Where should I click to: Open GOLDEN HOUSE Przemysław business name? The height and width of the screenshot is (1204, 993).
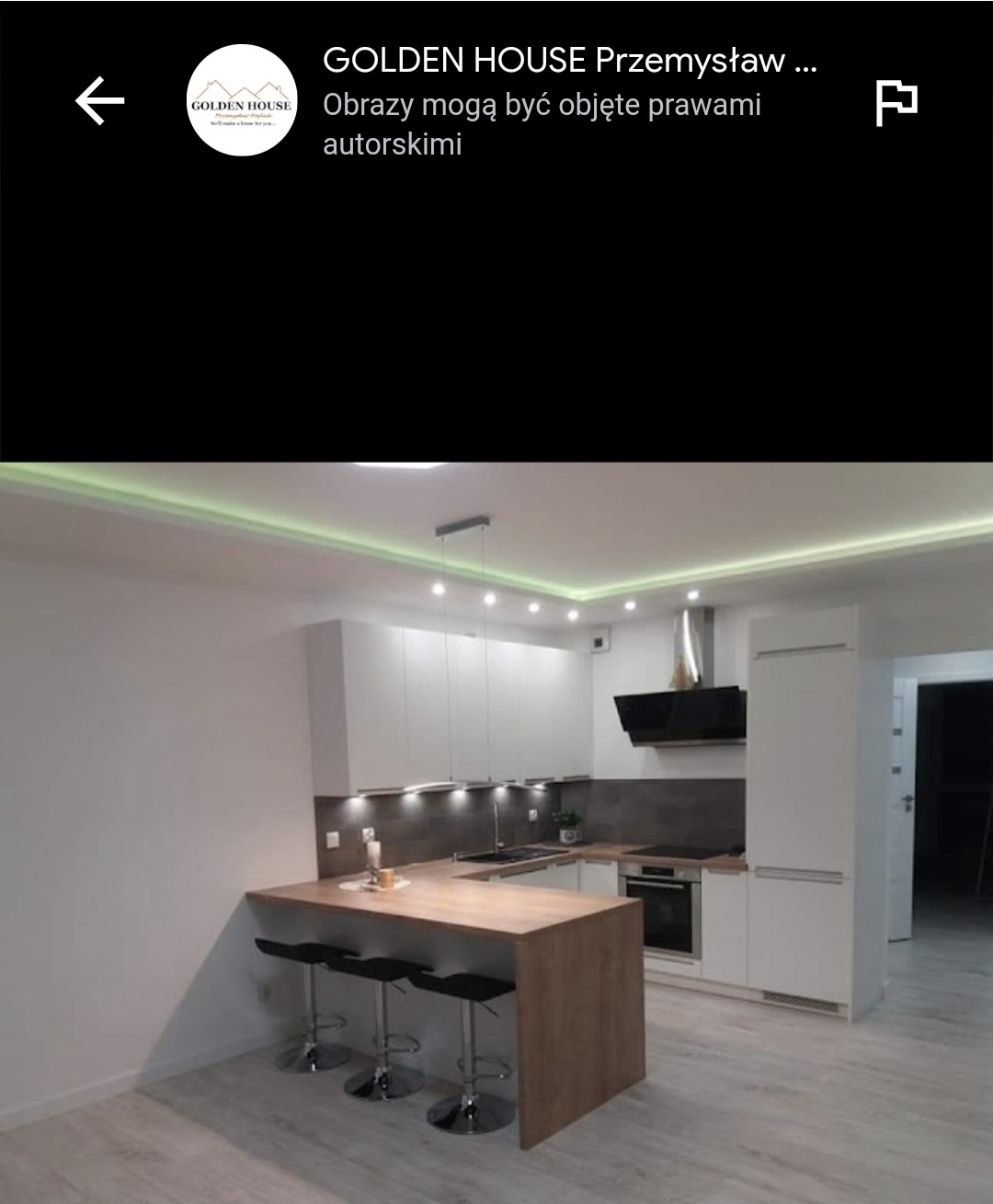[x=569, y=61]
